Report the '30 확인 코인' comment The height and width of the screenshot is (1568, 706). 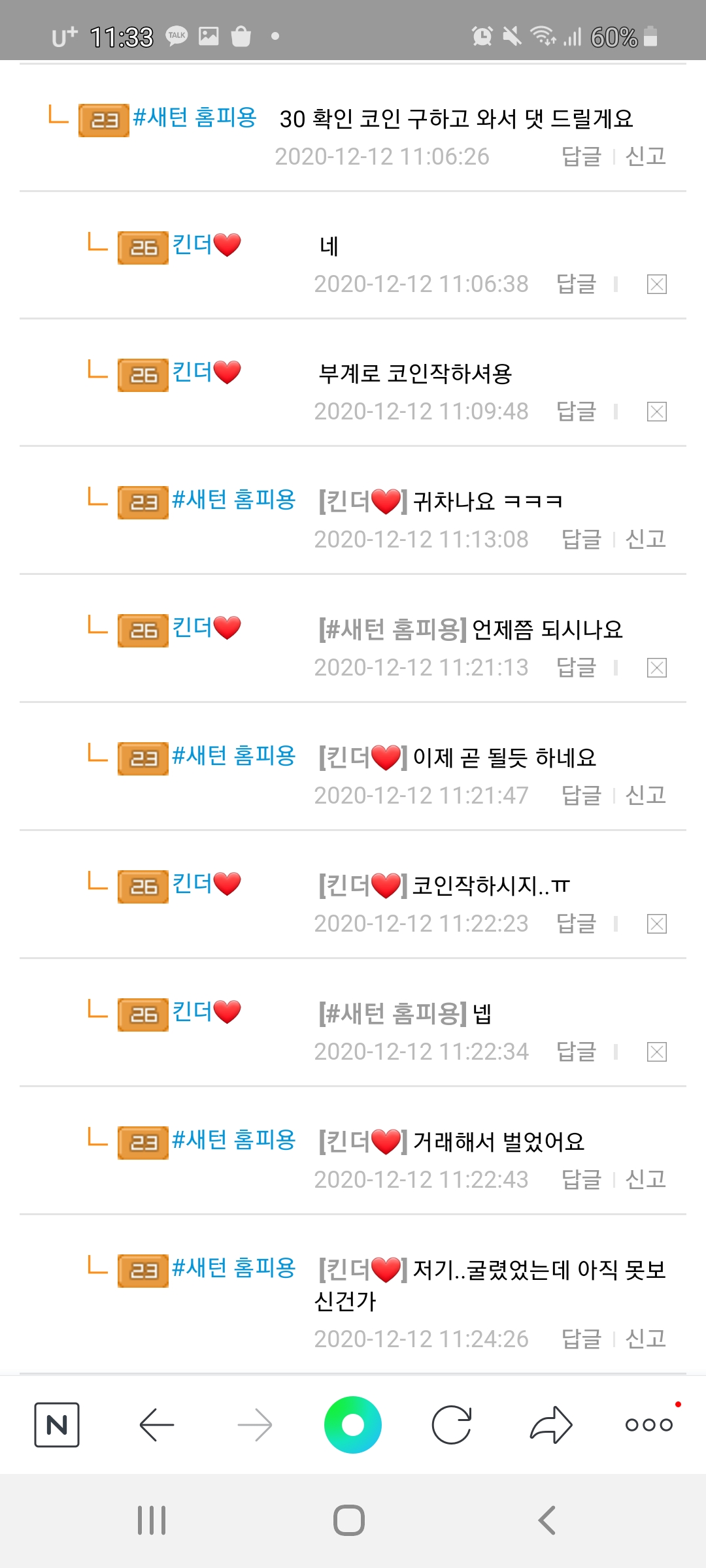point(646,156)
